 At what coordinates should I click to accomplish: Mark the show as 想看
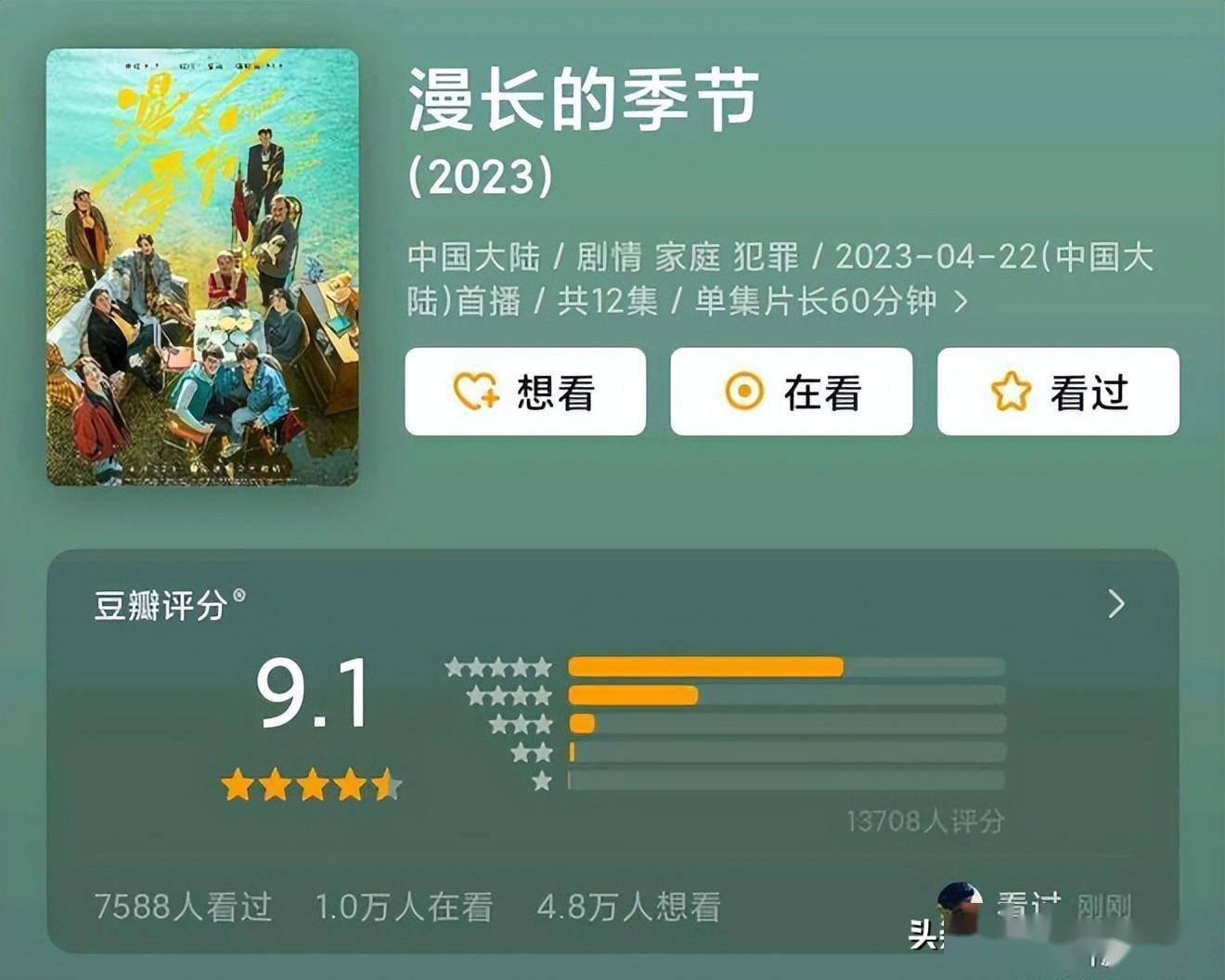point(525,392)
